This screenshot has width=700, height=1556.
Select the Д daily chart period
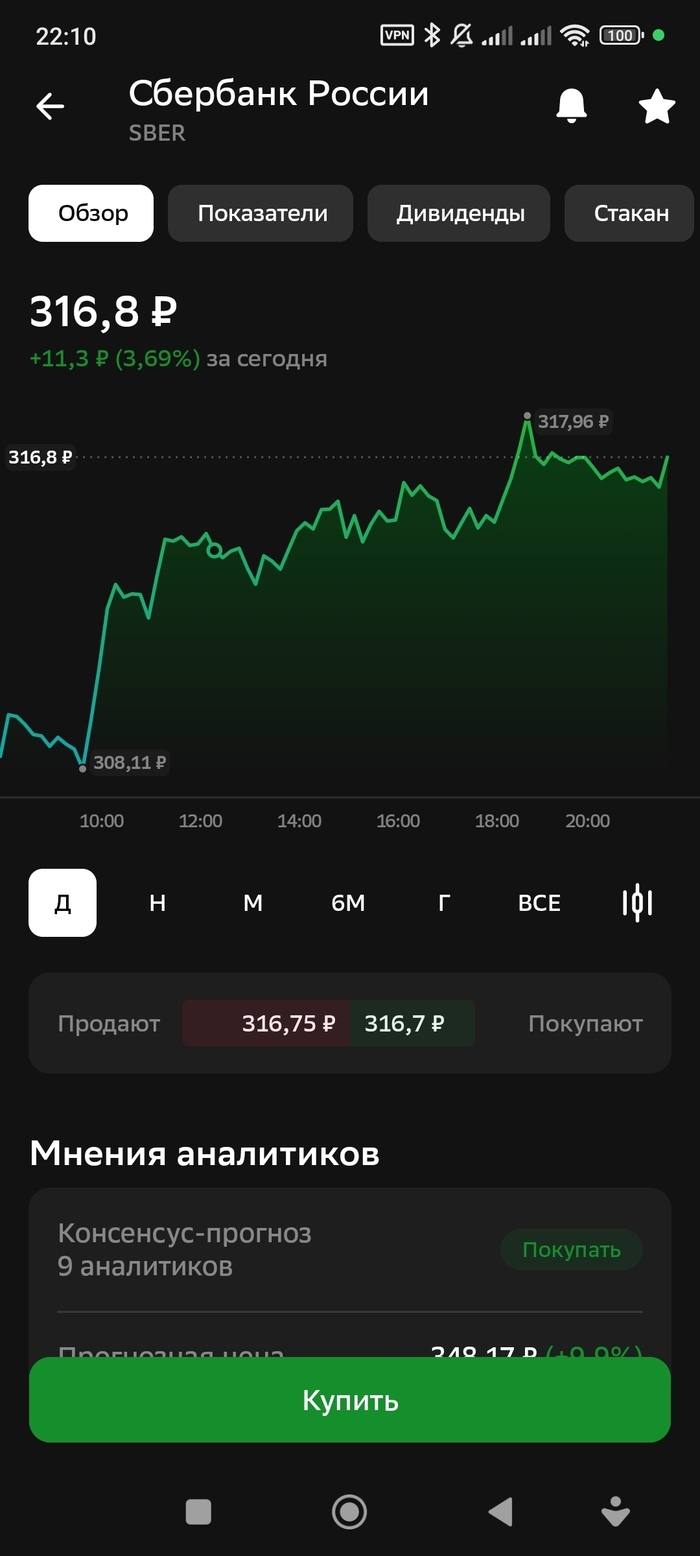62,903
